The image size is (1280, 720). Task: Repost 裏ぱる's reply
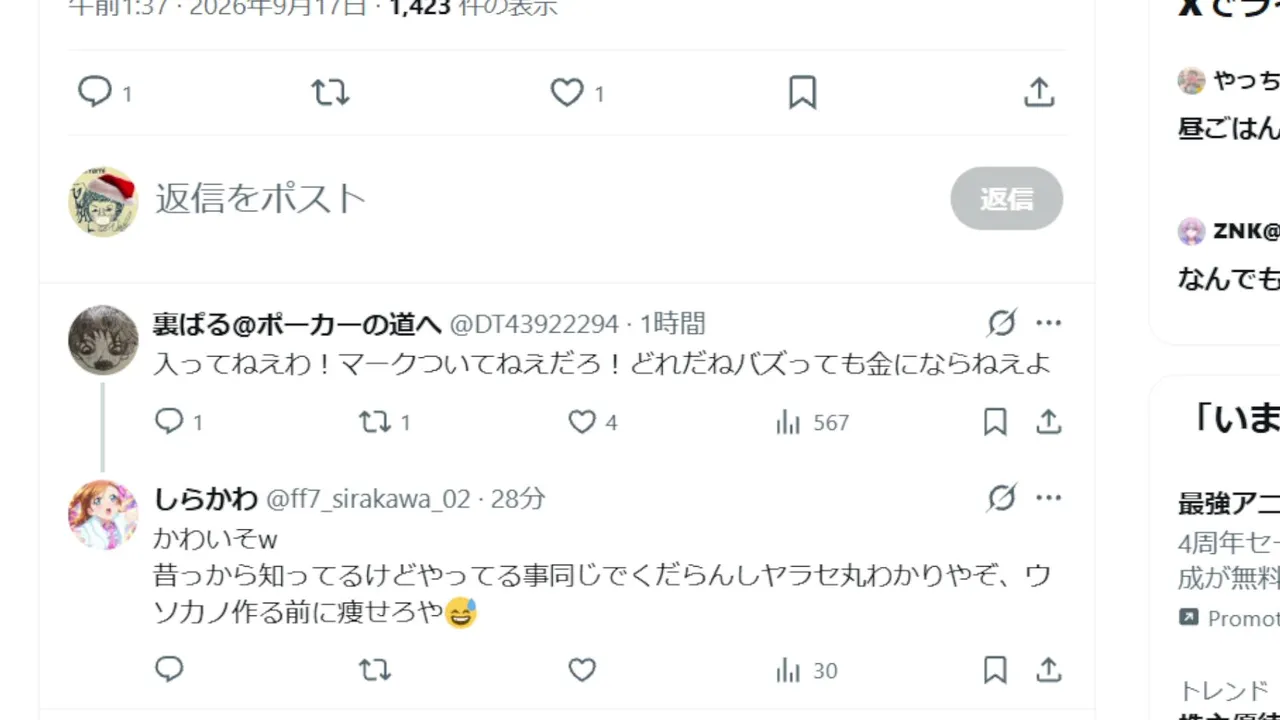tap(375, 422)
